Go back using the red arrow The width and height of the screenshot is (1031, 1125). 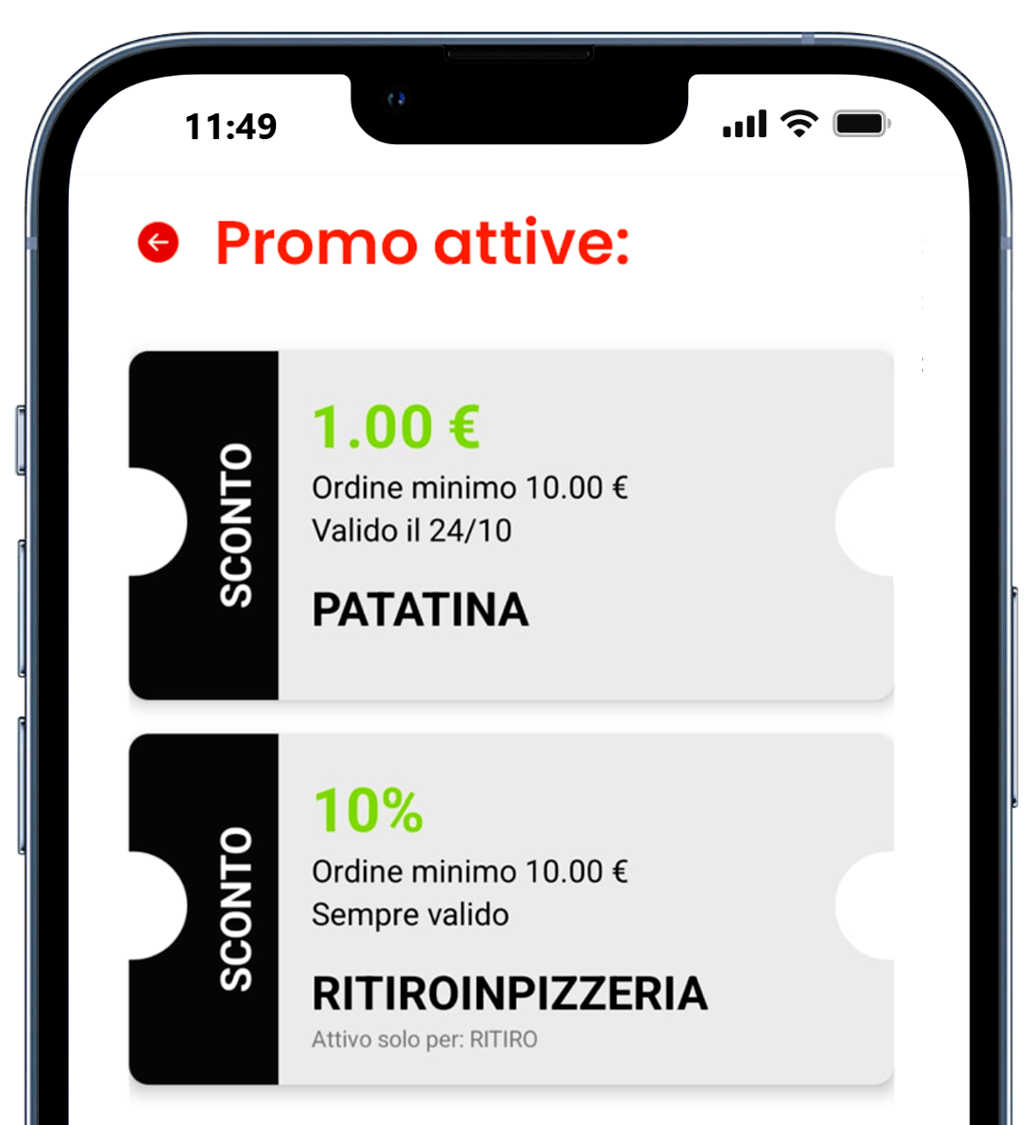coord(158,242)
